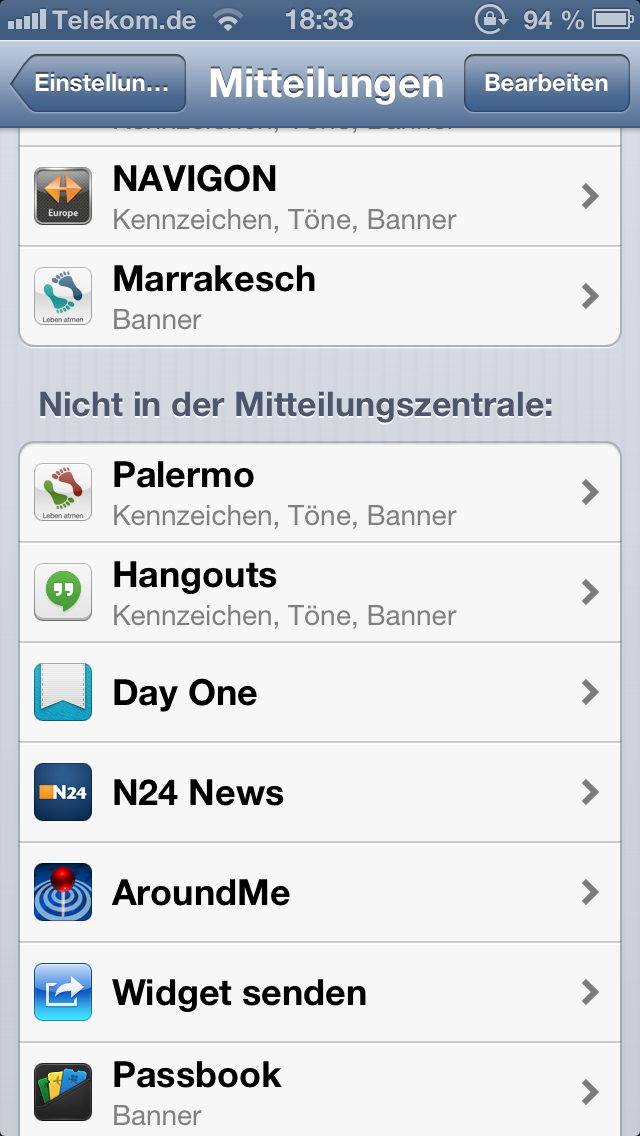Tap the Widget senden row
The width and height of the screenshot is (640, 1136).
pyautogui.click(x=320, y=993)
